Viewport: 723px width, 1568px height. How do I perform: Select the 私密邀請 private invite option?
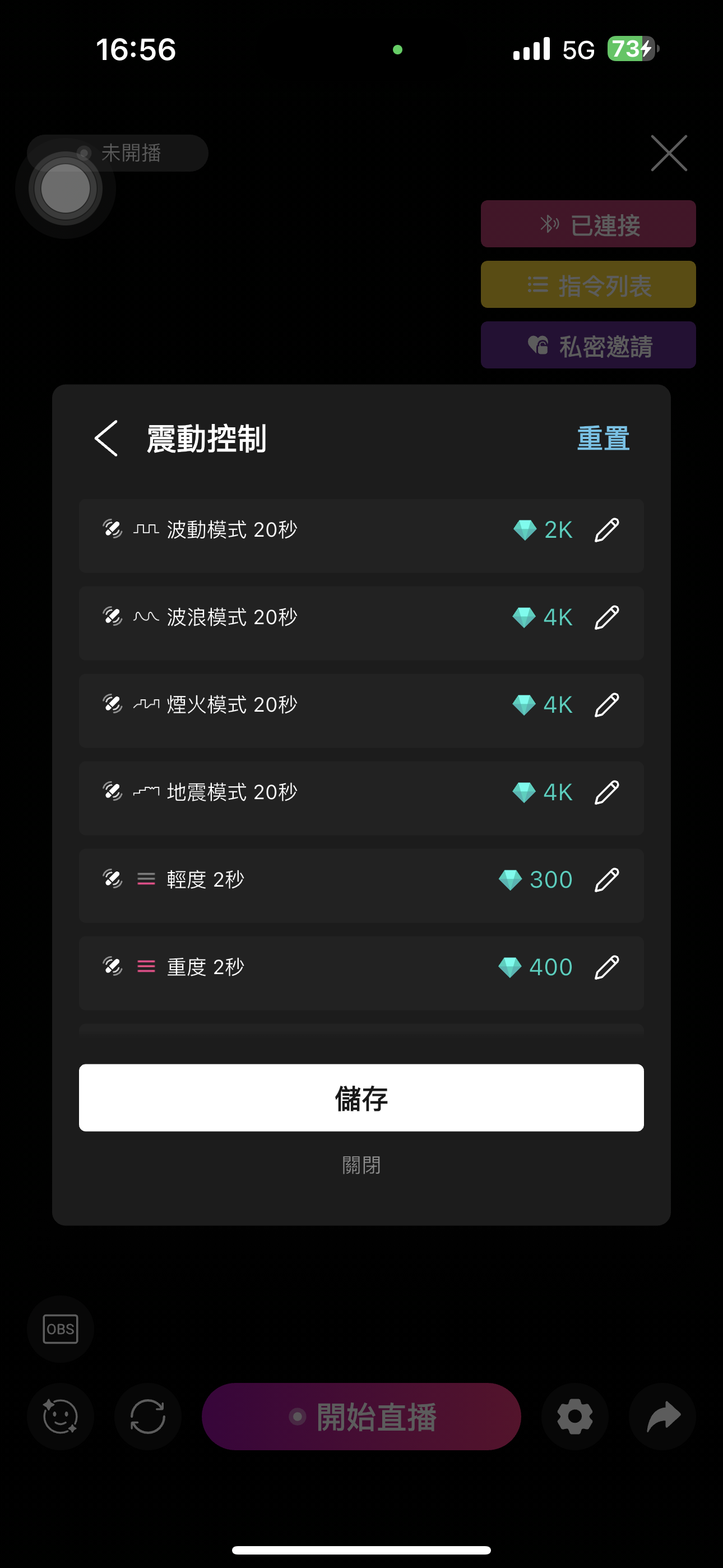click(587, 345)
